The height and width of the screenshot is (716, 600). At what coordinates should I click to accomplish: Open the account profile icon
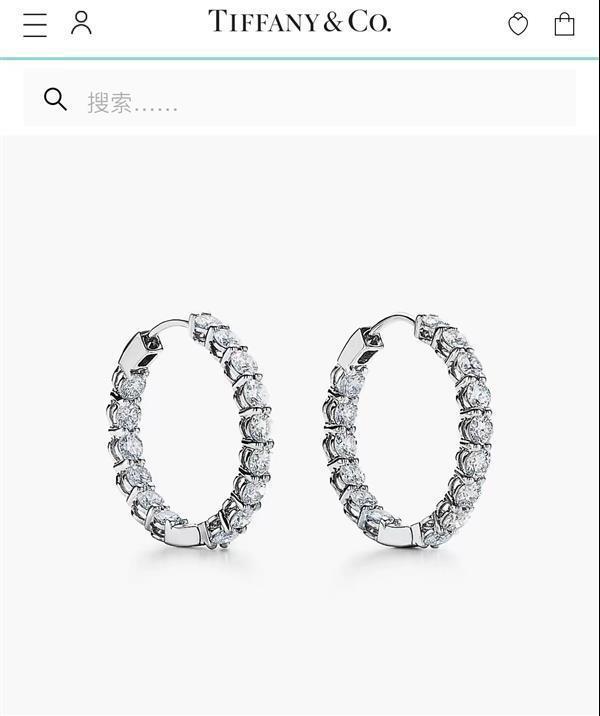pyautogui.click(x=81, y=24)
